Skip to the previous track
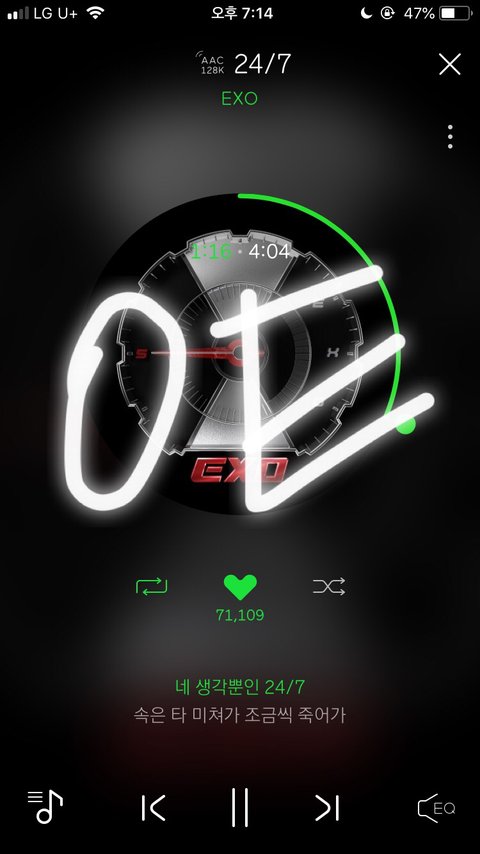Image resolution: width=480 pixels, height=854 pixels. click(153, 808)
